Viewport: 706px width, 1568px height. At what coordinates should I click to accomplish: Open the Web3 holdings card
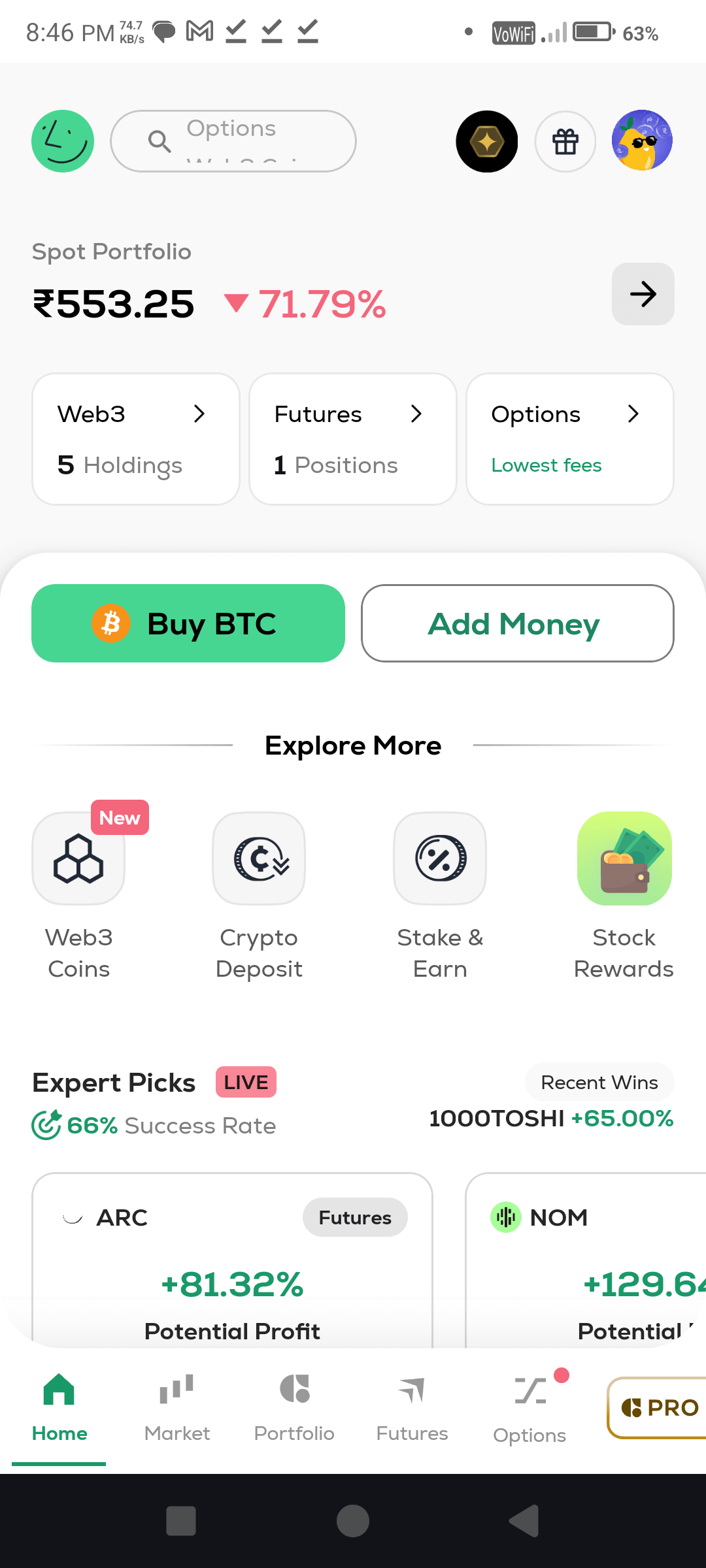pos(136,439)
